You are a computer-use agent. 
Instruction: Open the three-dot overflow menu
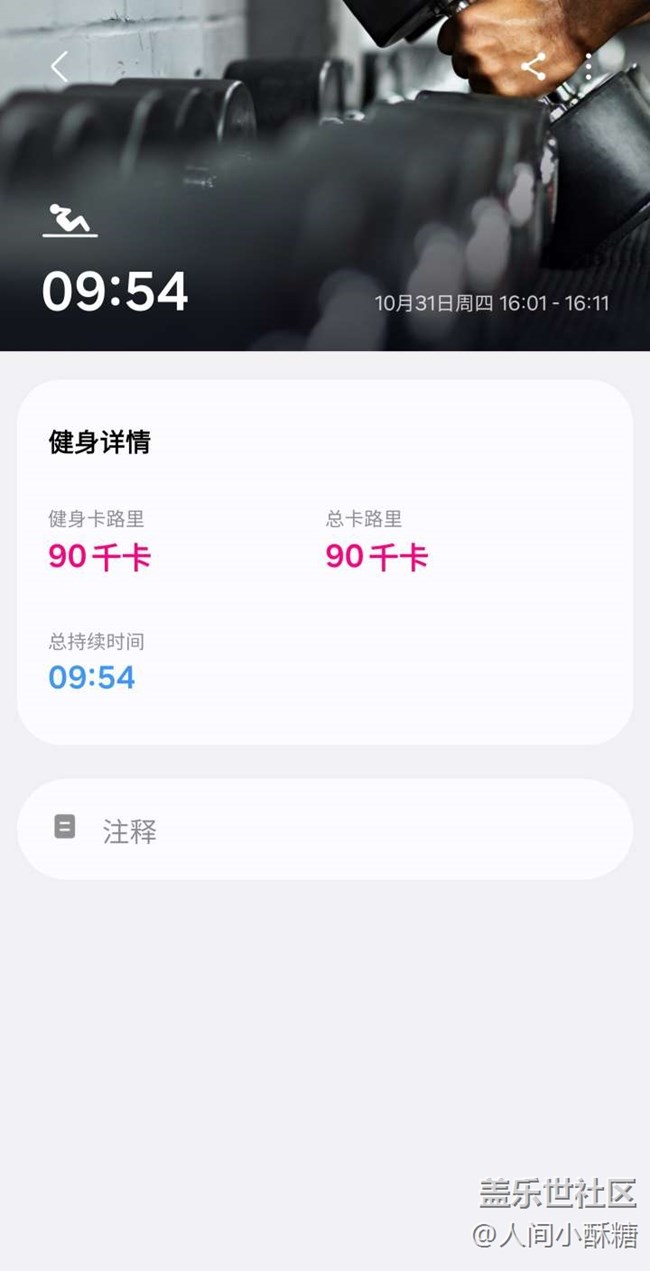(588, 67)
